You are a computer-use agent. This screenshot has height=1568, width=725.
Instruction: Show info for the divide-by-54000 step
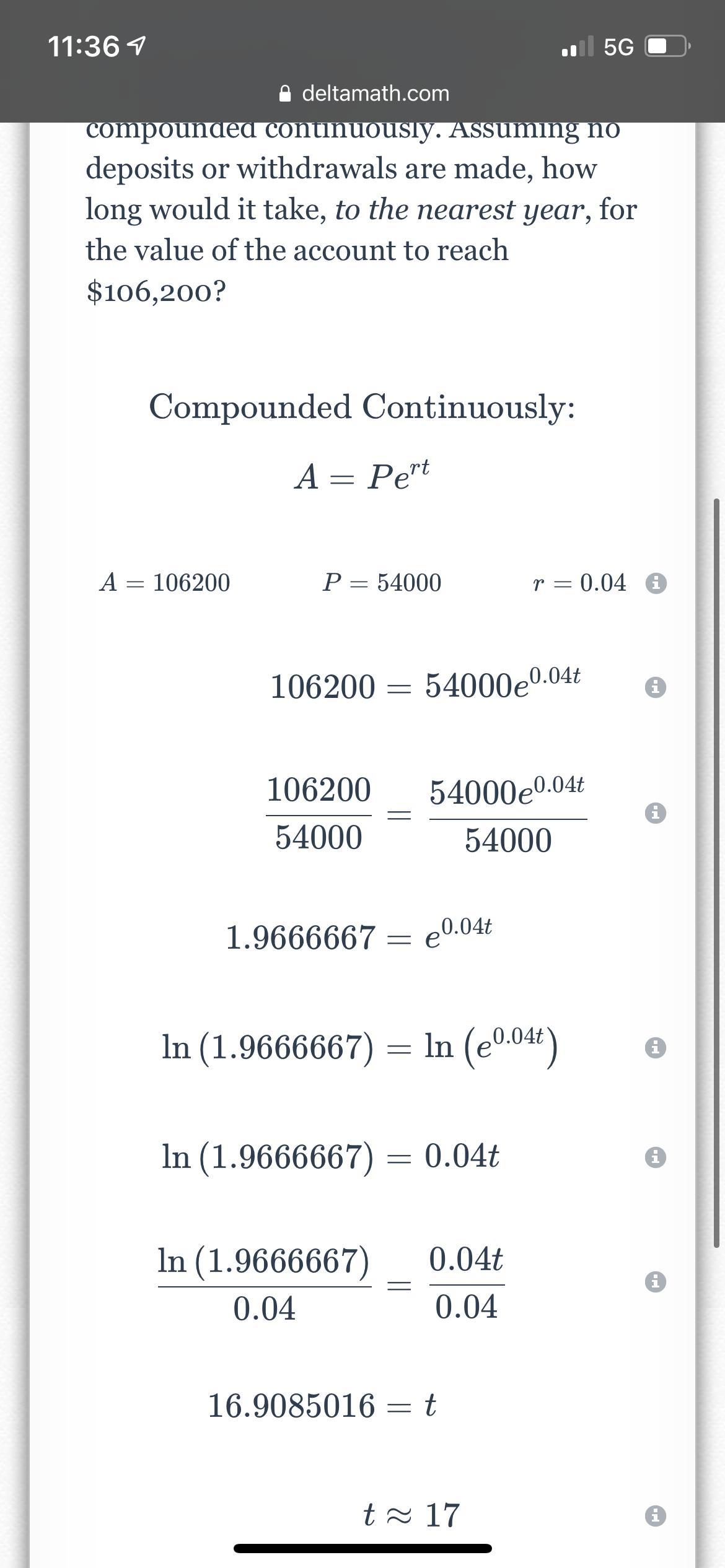(x=656, y=812)
